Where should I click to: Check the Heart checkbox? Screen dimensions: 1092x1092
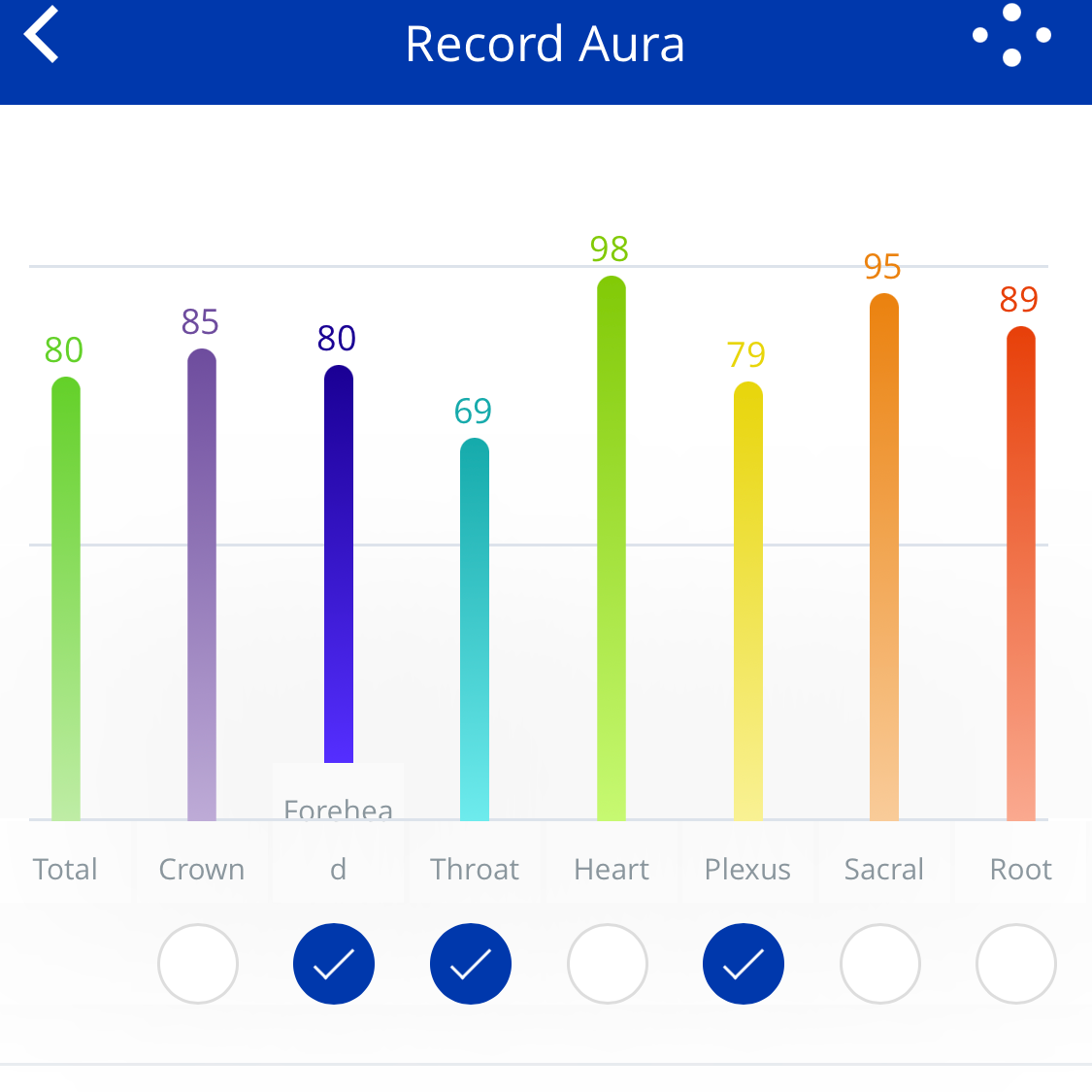pyautogui.click(x=608, y=963)
